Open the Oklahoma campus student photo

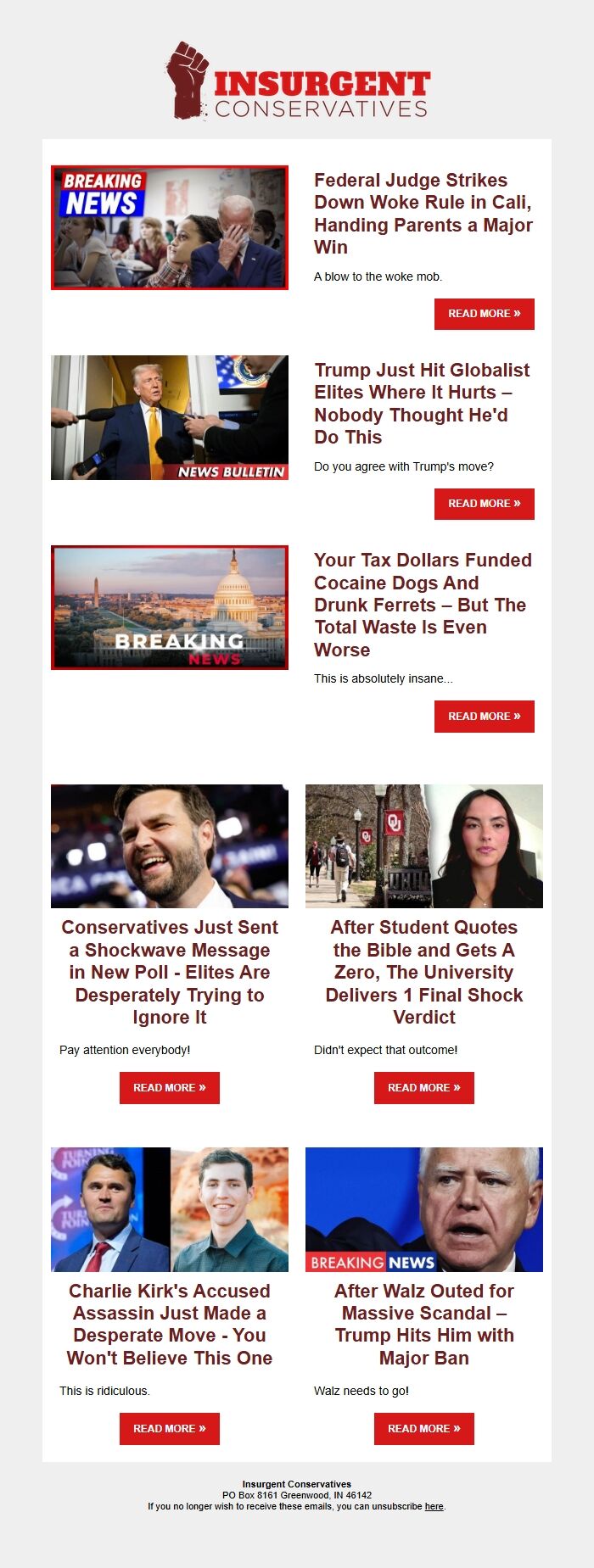click(423, 846)
